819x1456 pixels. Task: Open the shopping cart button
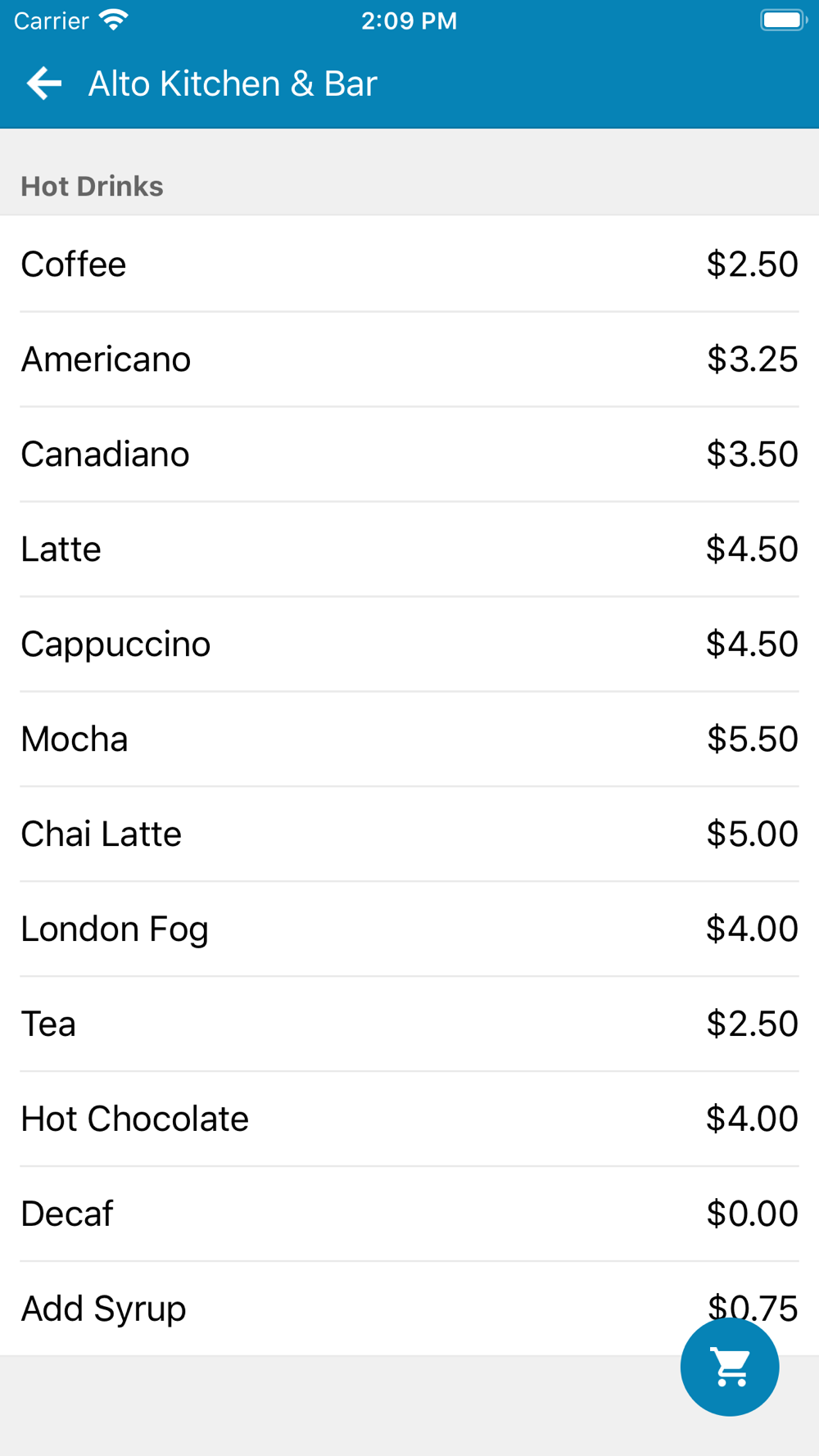click(x=729, y=1367)
